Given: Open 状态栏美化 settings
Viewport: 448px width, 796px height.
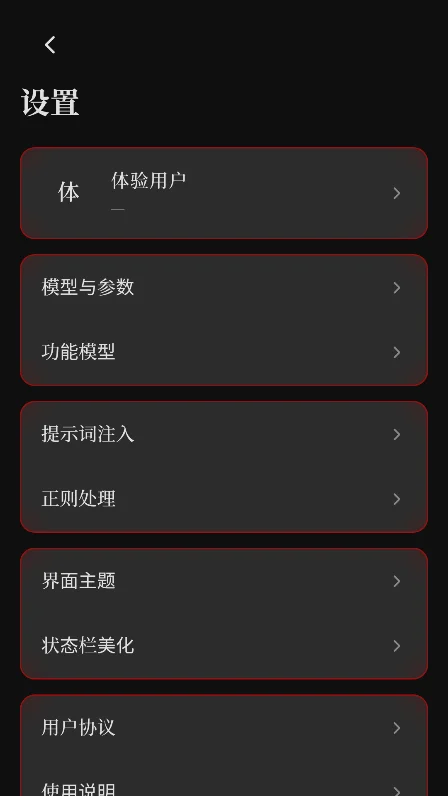Looking at the screenshot, I should 224,646.
